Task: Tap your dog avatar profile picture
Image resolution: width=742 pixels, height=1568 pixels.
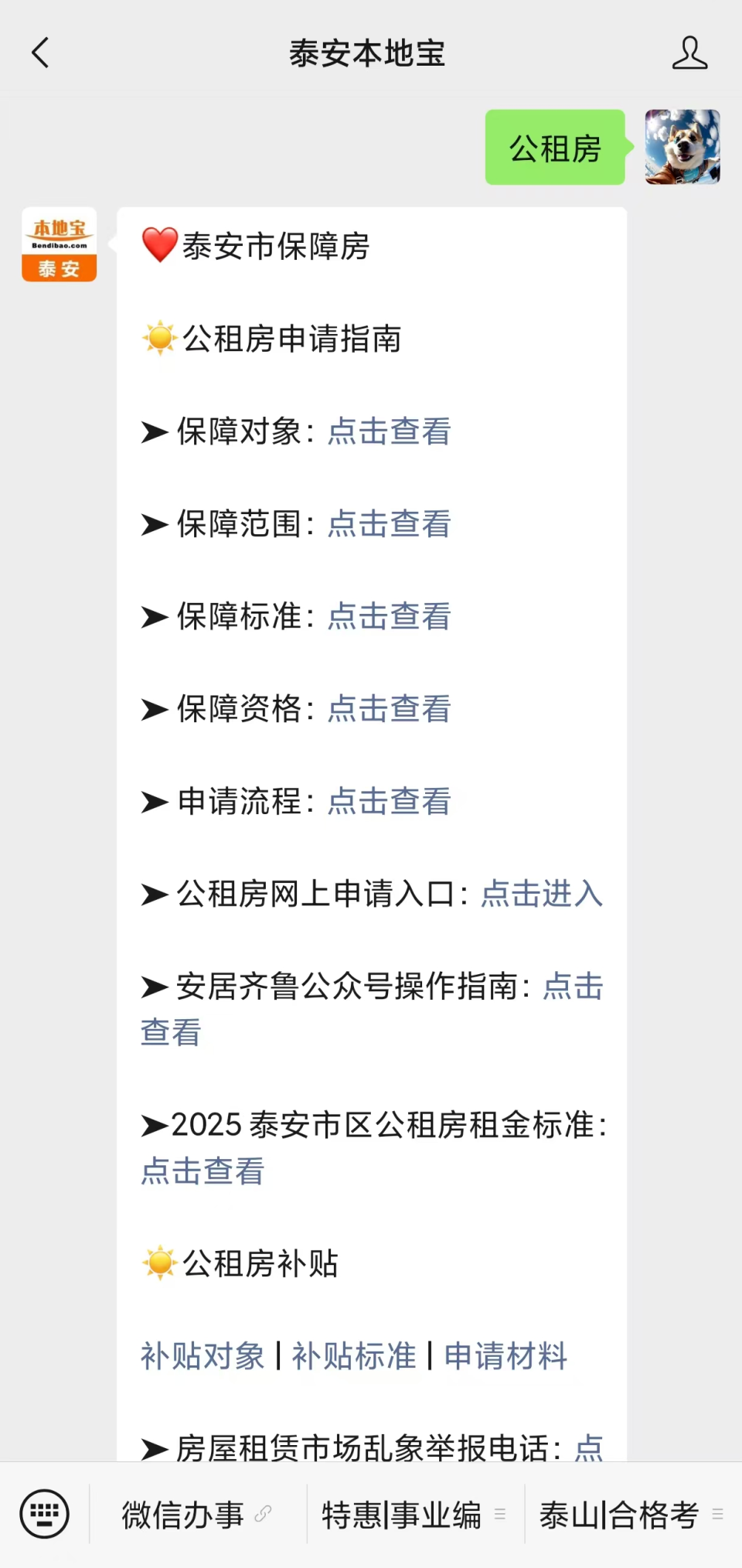Action: click(681, 148)
